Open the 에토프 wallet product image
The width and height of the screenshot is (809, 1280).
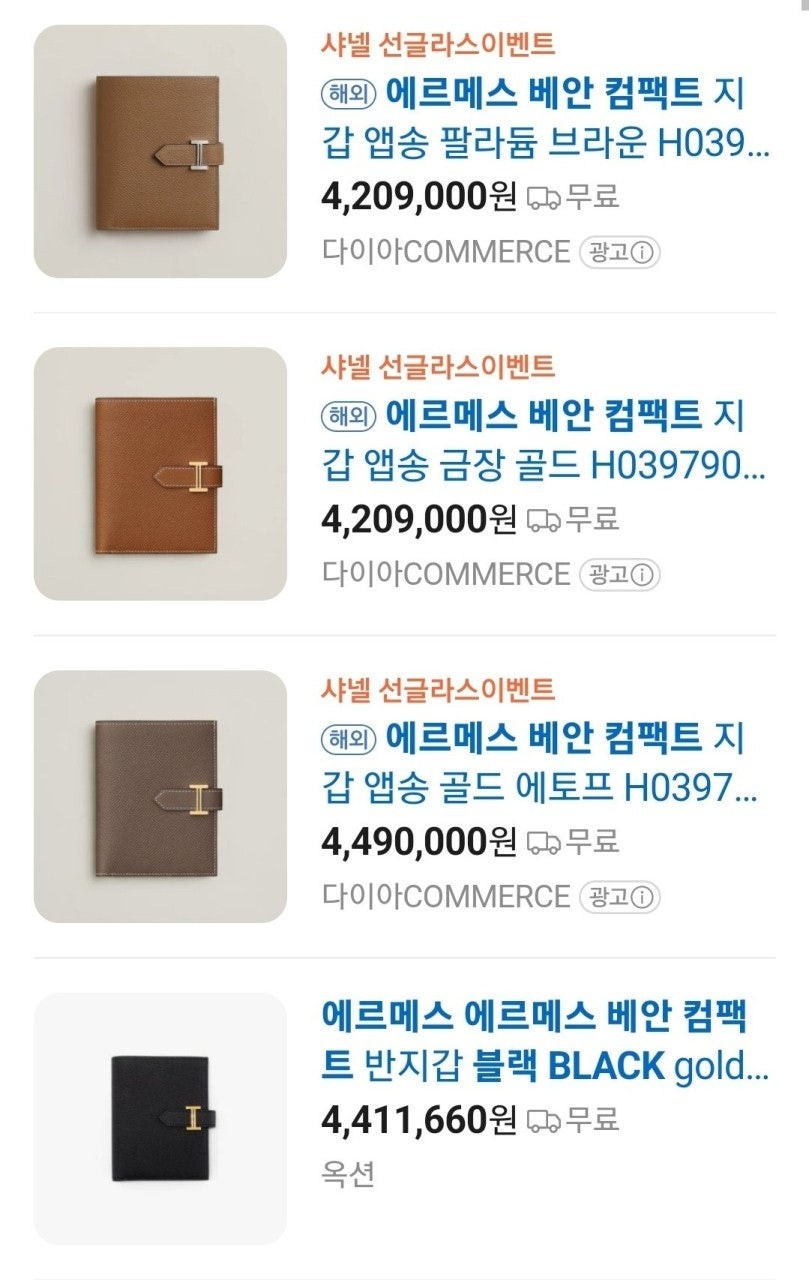[160, 796]
